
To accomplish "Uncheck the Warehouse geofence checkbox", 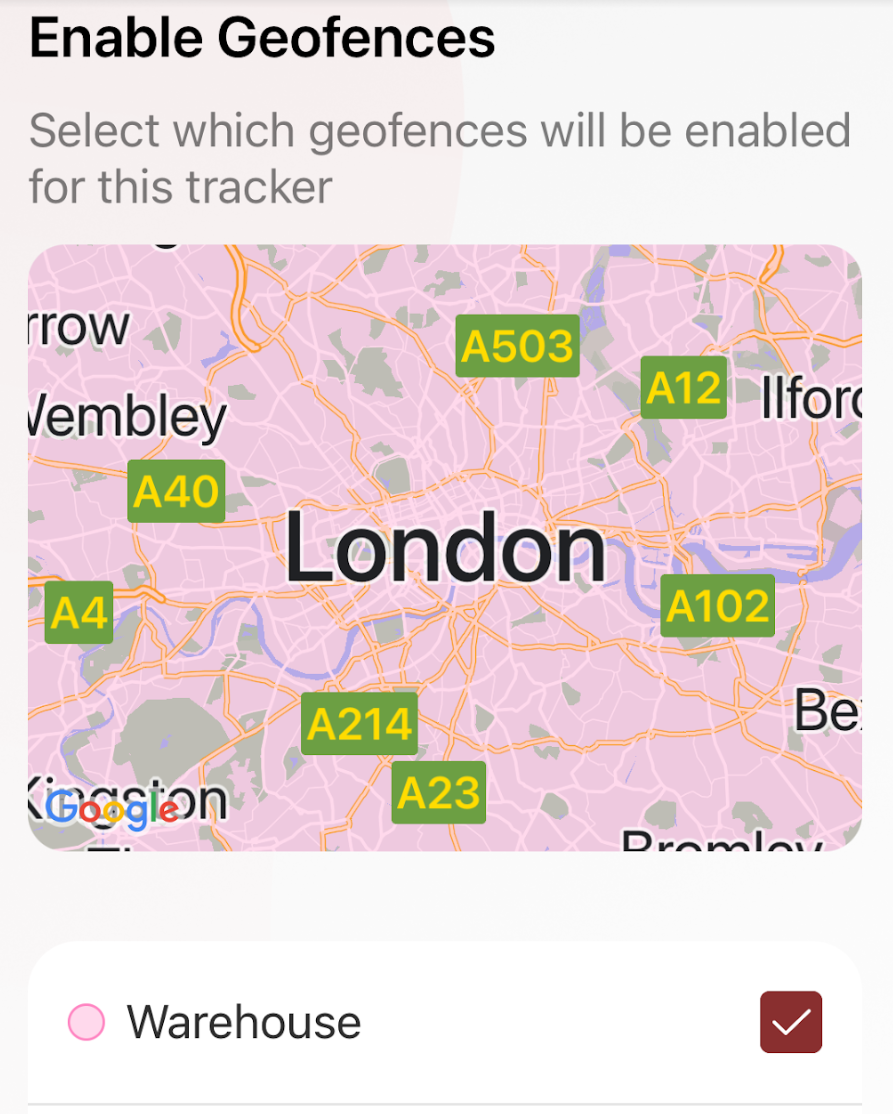I will [x=791, y=1022].
